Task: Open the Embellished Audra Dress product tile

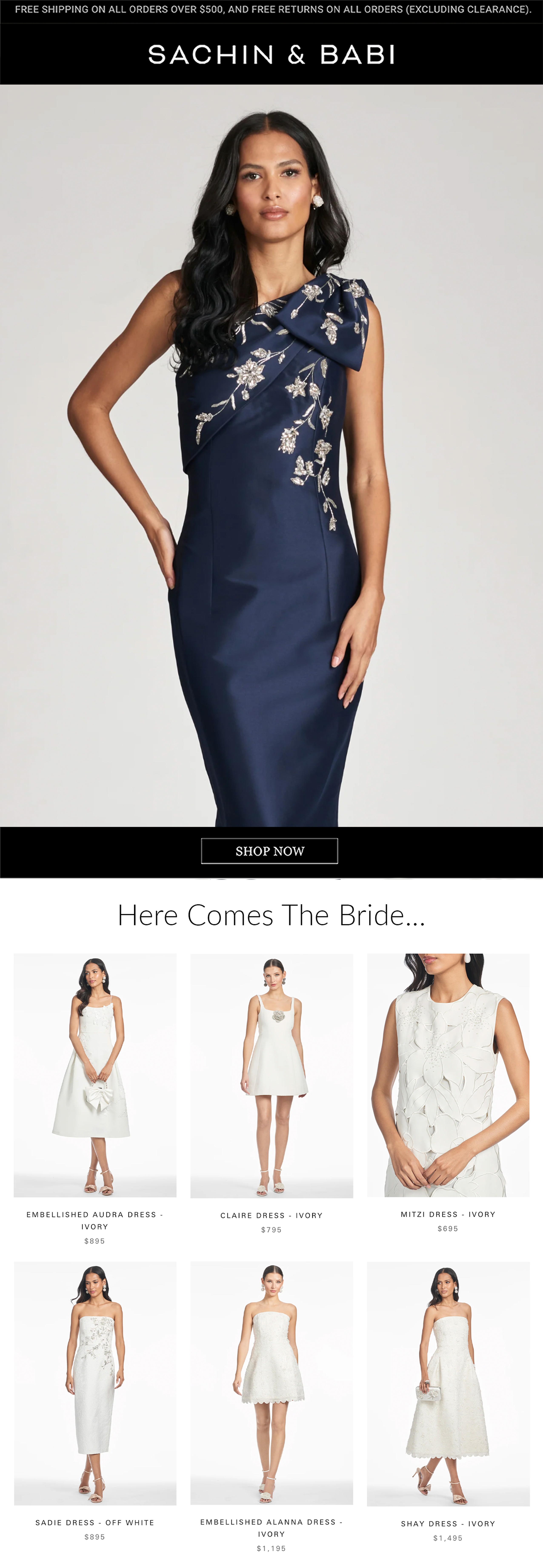Action: (x=95, y=1075)
